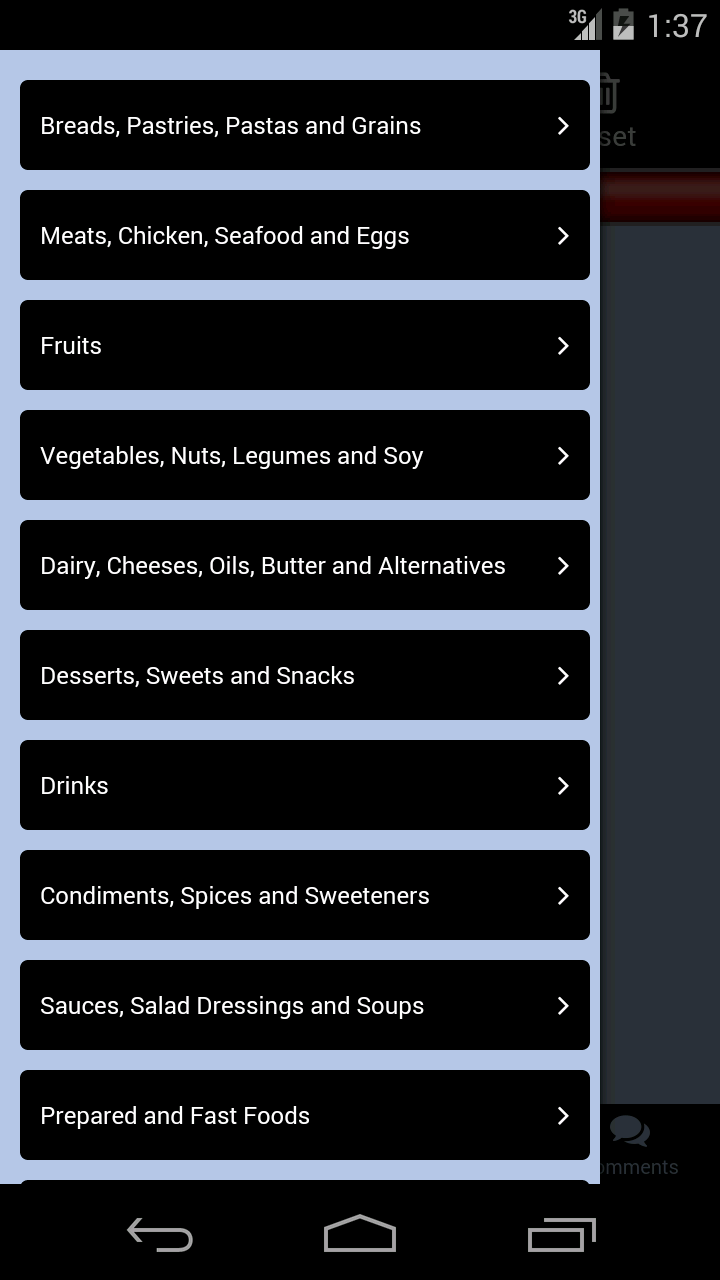Open Sauces, Salad Dressings and Soups
Image resolution: width=720 pixels, height=1280 pixels.
click(x=304, y=1005)
